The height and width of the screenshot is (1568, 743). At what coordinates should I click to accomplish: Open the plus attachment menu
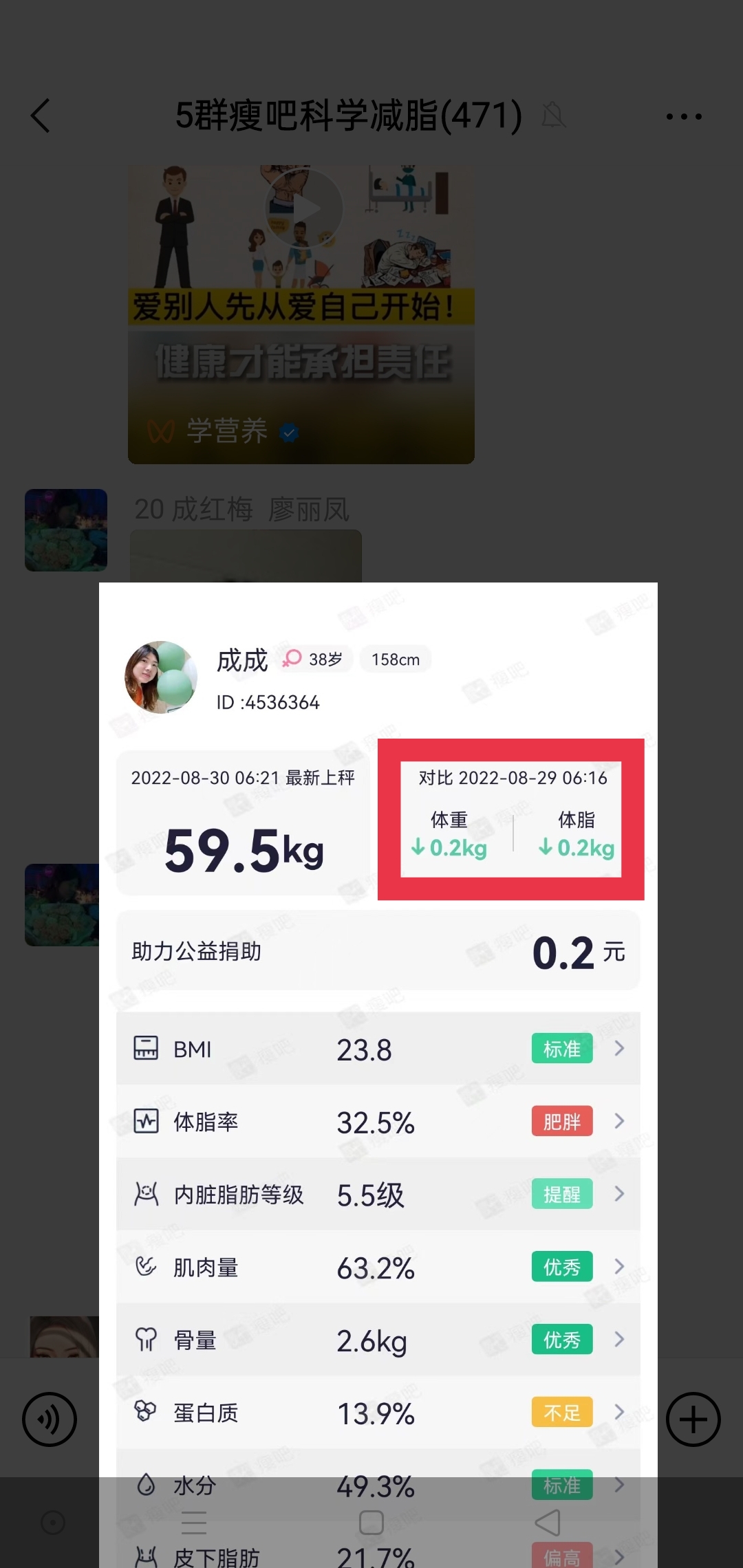[693, 1419]
